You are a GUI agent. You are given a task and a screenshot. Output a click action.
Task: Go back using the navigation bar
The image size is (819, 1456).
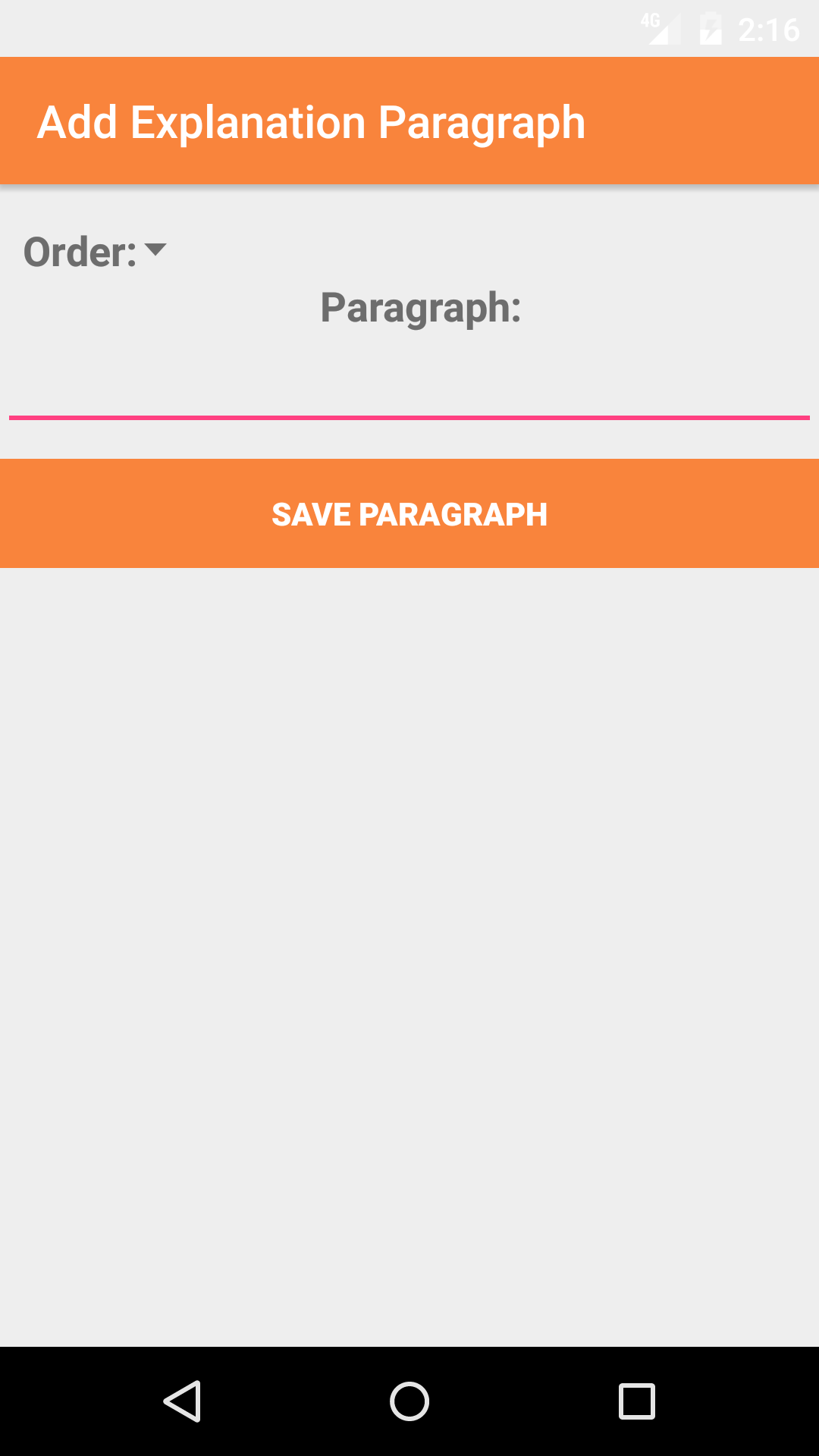(182, 1401)
